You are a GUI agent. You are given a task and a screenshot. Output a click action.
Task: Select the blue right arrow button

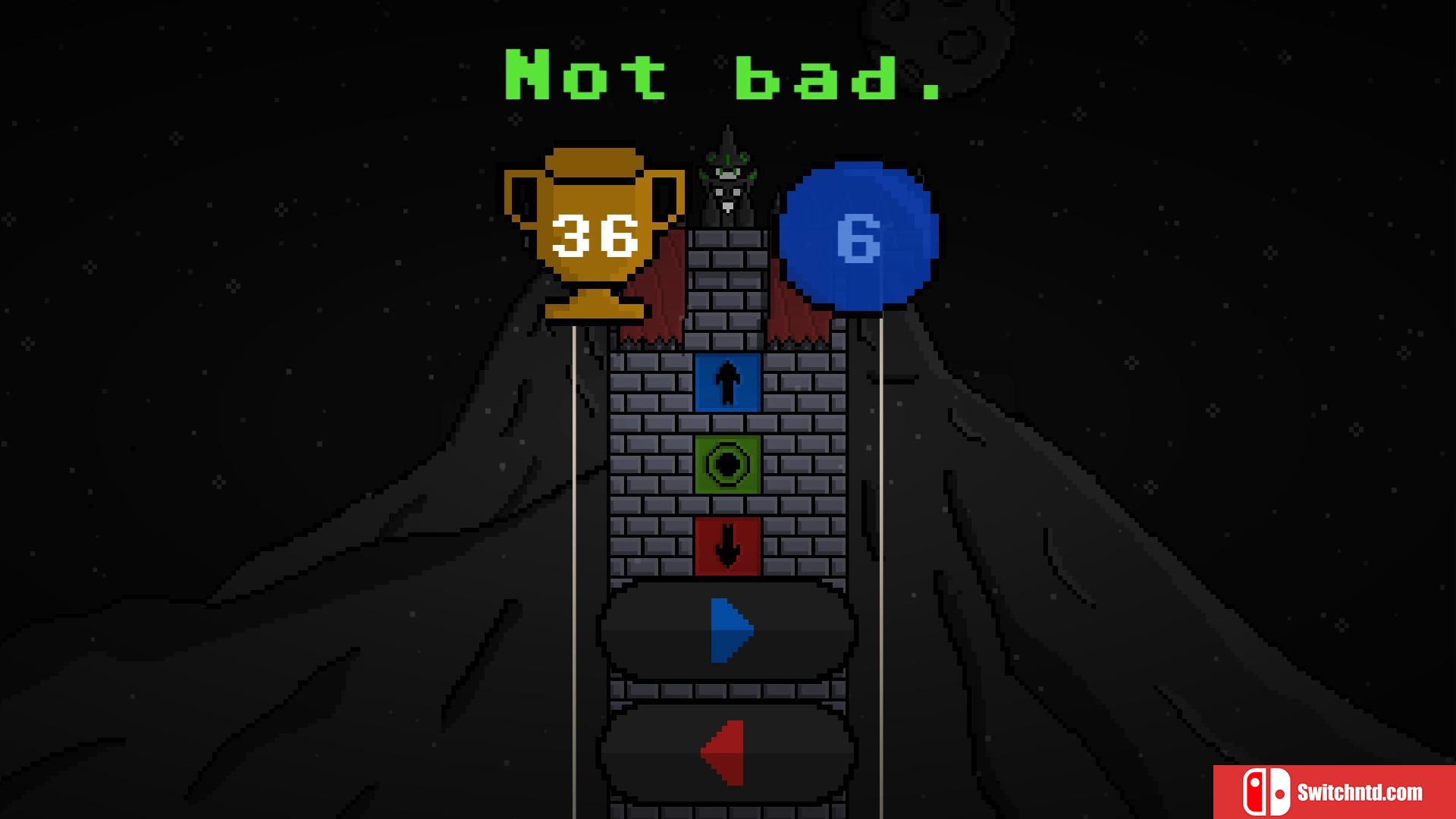(x=727, y=630)
